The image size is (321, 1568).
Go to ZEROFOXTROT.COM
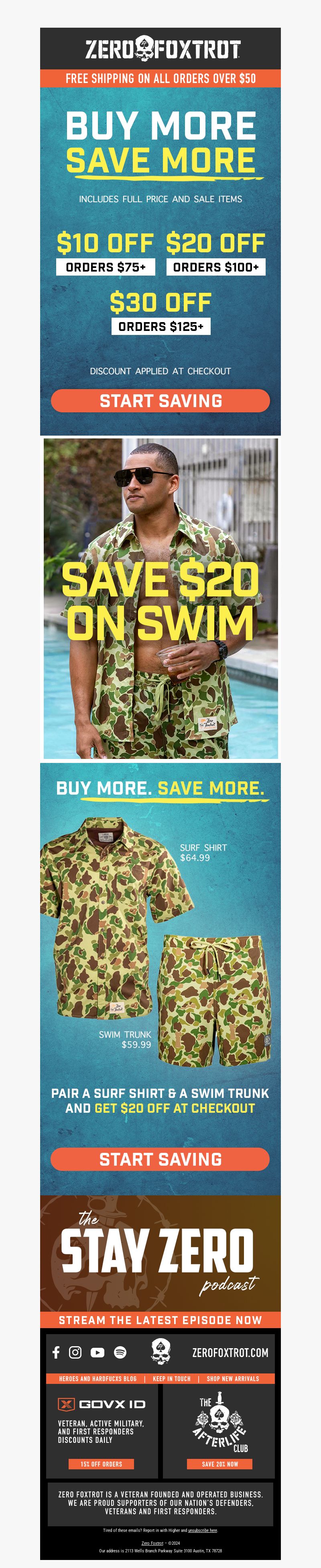click(x=230, y=1353)
